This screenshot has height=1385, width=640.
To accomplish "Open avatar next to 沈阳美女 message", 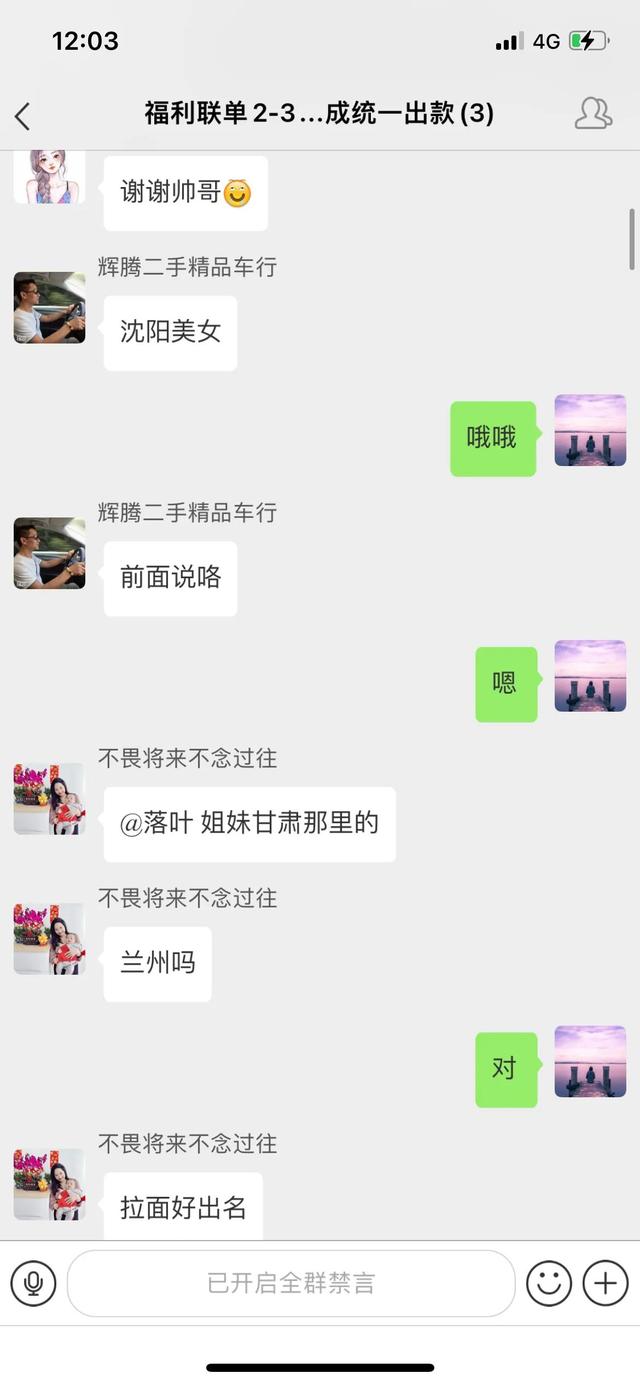I will pyautogui.click(x=49, y=307).
